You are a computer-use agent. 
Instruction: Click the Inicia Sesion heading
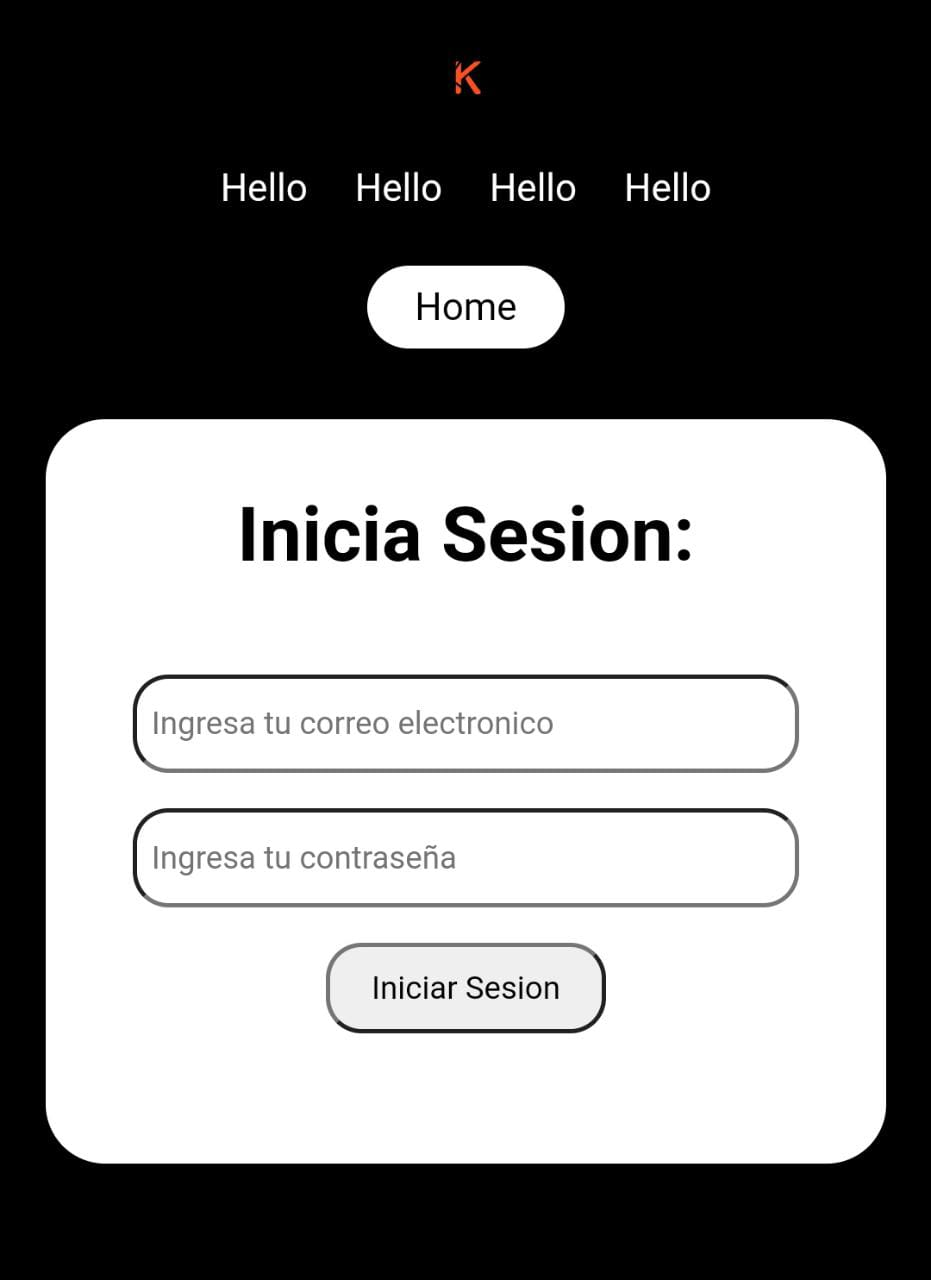pos(465,535)
